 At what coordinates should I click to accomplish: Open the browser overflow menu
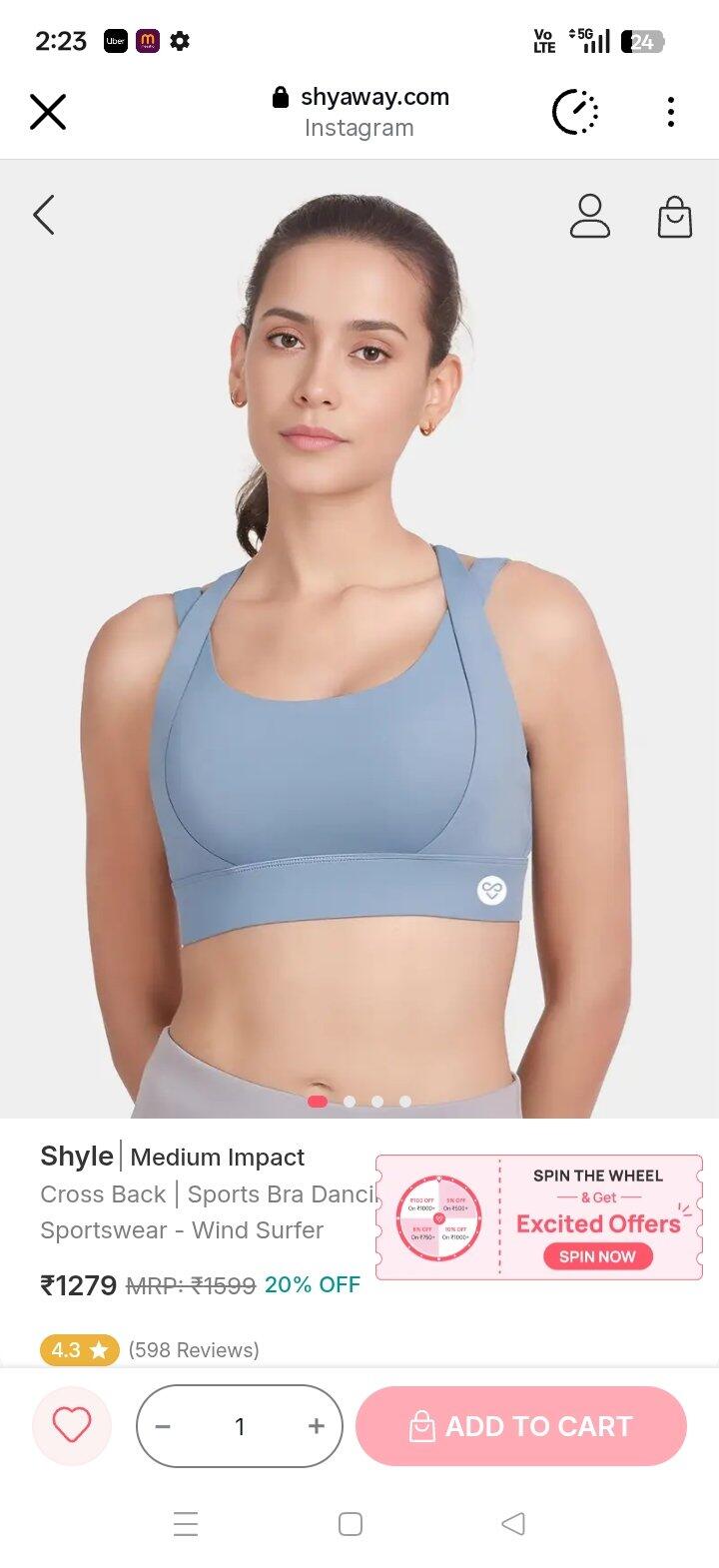tap(671, 112)
